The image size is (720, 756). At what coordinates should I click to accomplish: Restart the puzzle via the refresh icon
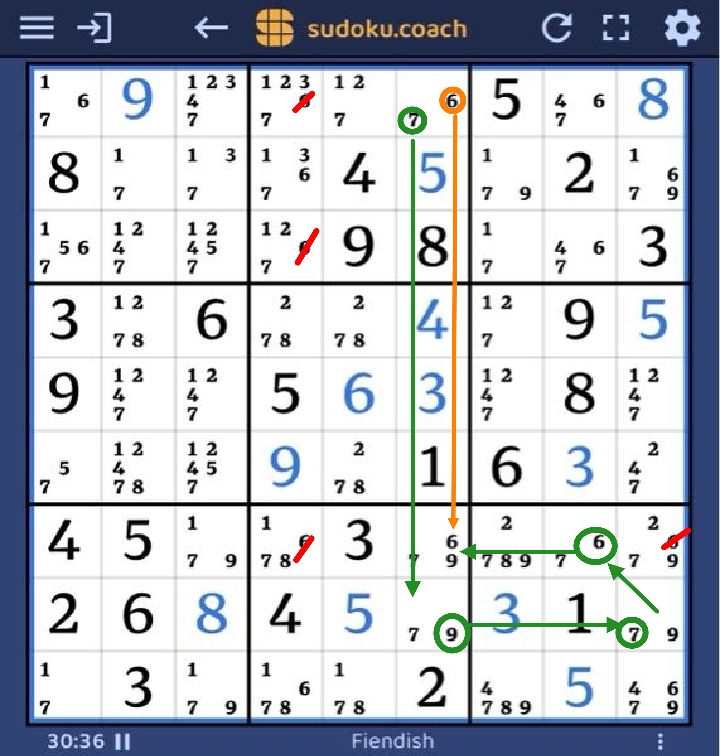coord(556,27)
